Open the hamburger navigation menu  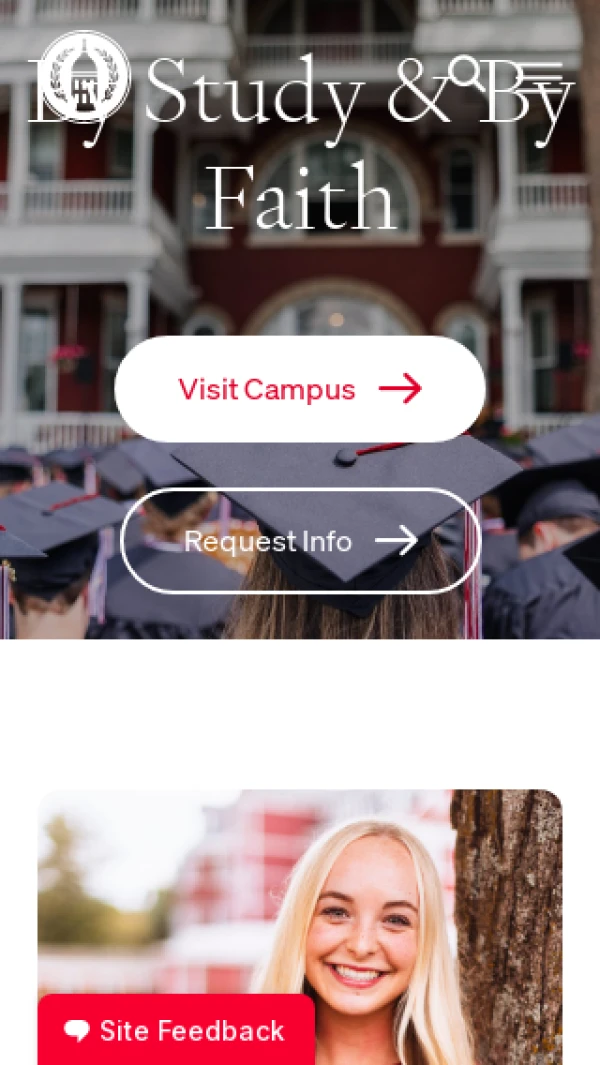tap(541, 75)
